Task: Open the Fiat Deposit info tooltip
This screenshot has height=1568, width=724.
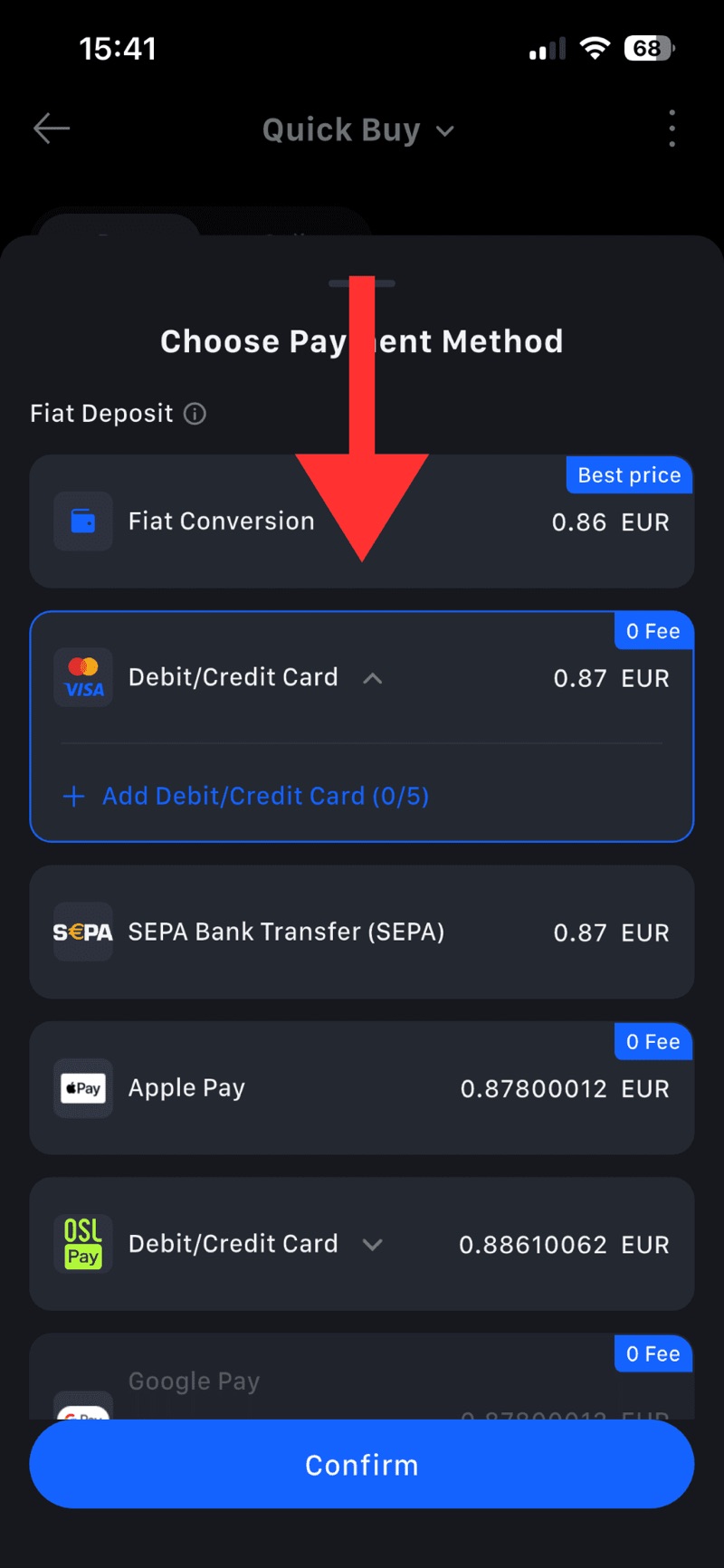Action: coord(195,414)
